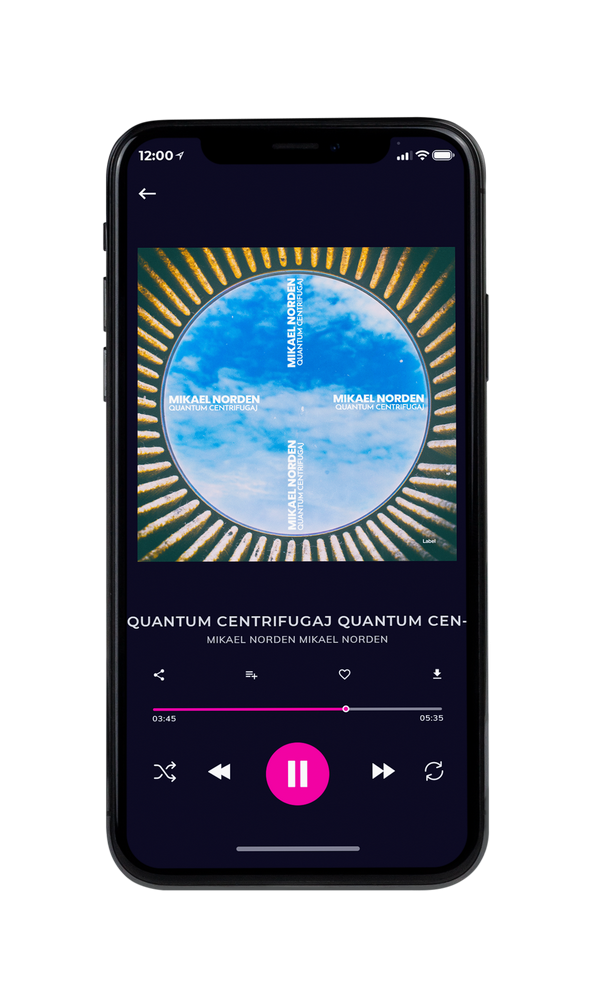This screenshot has width=600, height=1000.
Task: Turn on repeat
Action: pyautogui.click(x=434, y=771)
